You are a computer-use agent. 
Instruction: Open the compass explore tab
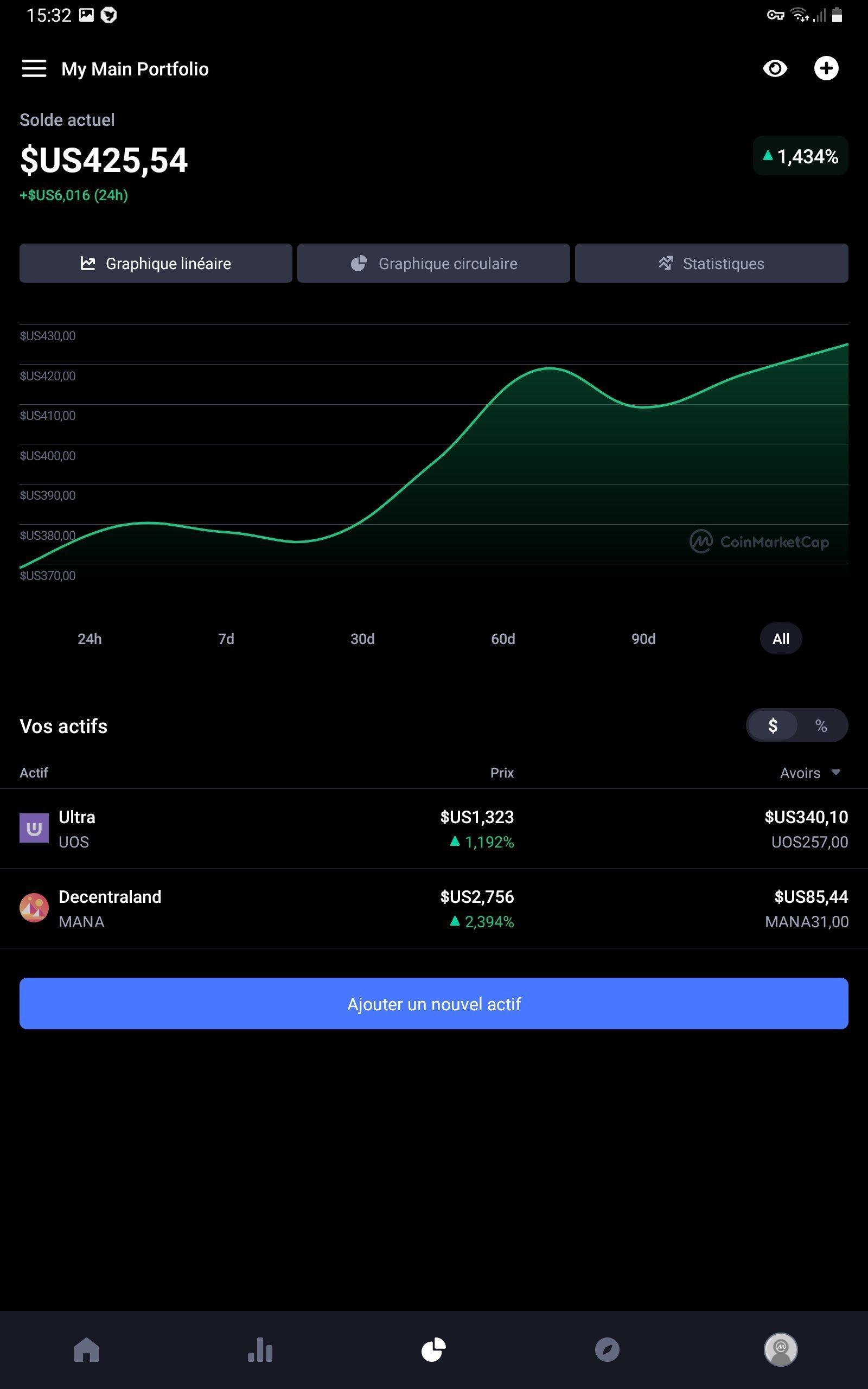click(x=608, y=1350)
